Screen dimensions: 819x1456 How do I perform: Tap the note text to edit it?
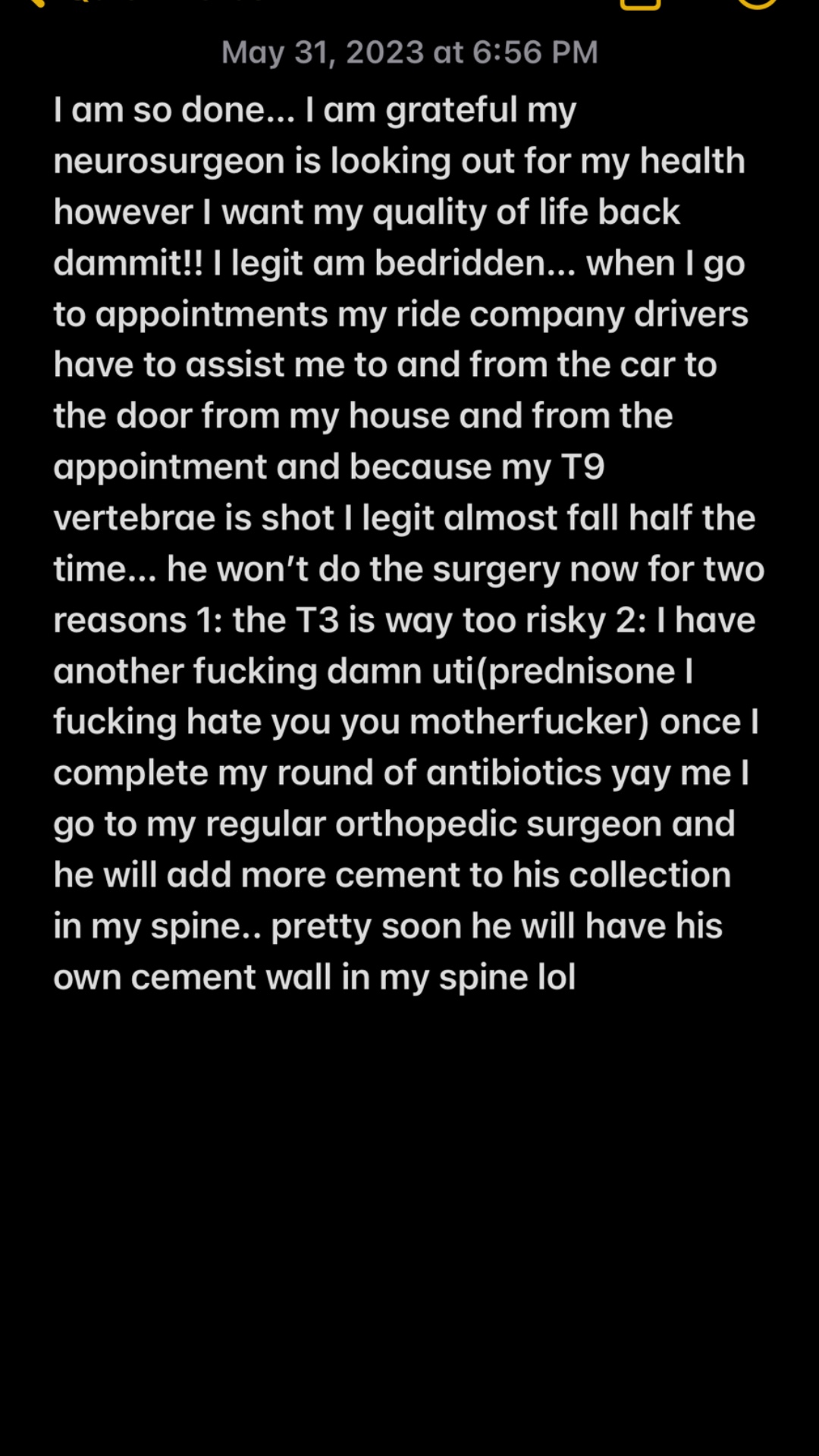[409, 543]
